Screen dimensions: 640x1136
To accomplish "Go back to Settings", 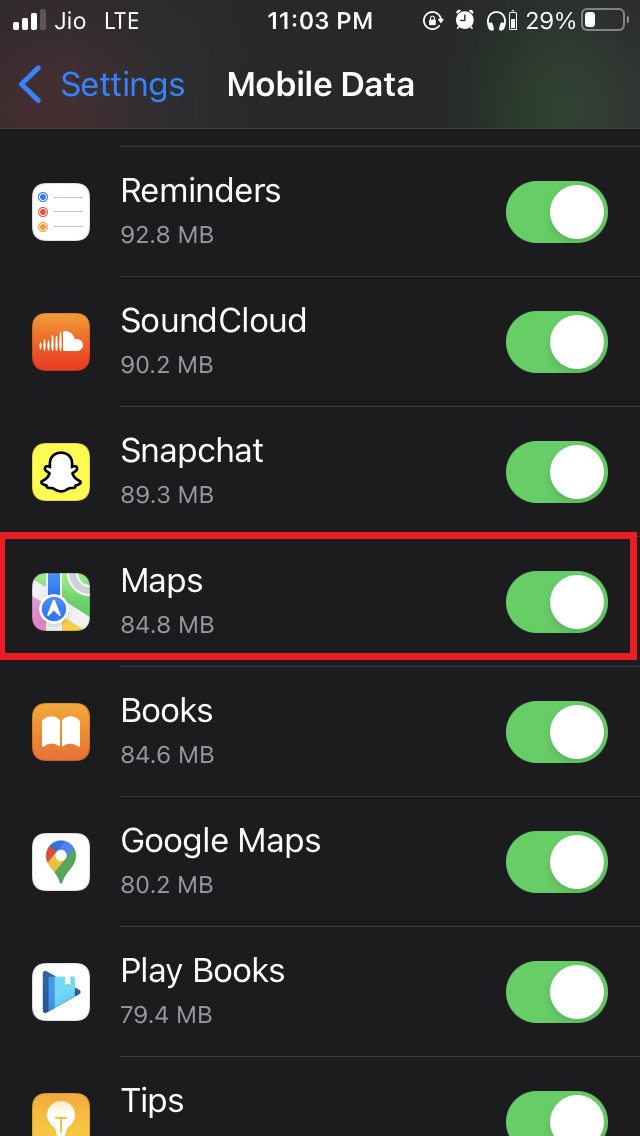I will coord(102,85).
